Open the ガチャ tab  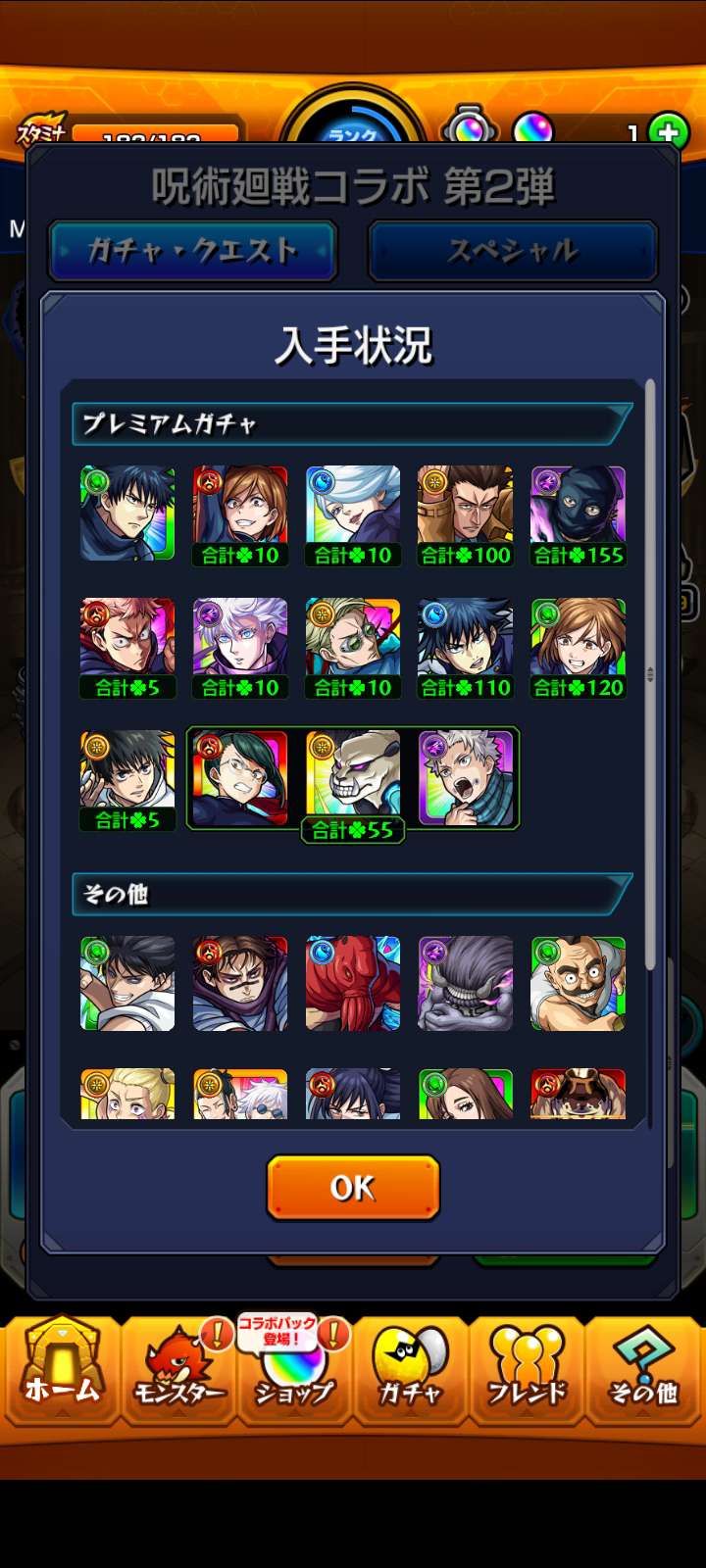click(410, 1370)
